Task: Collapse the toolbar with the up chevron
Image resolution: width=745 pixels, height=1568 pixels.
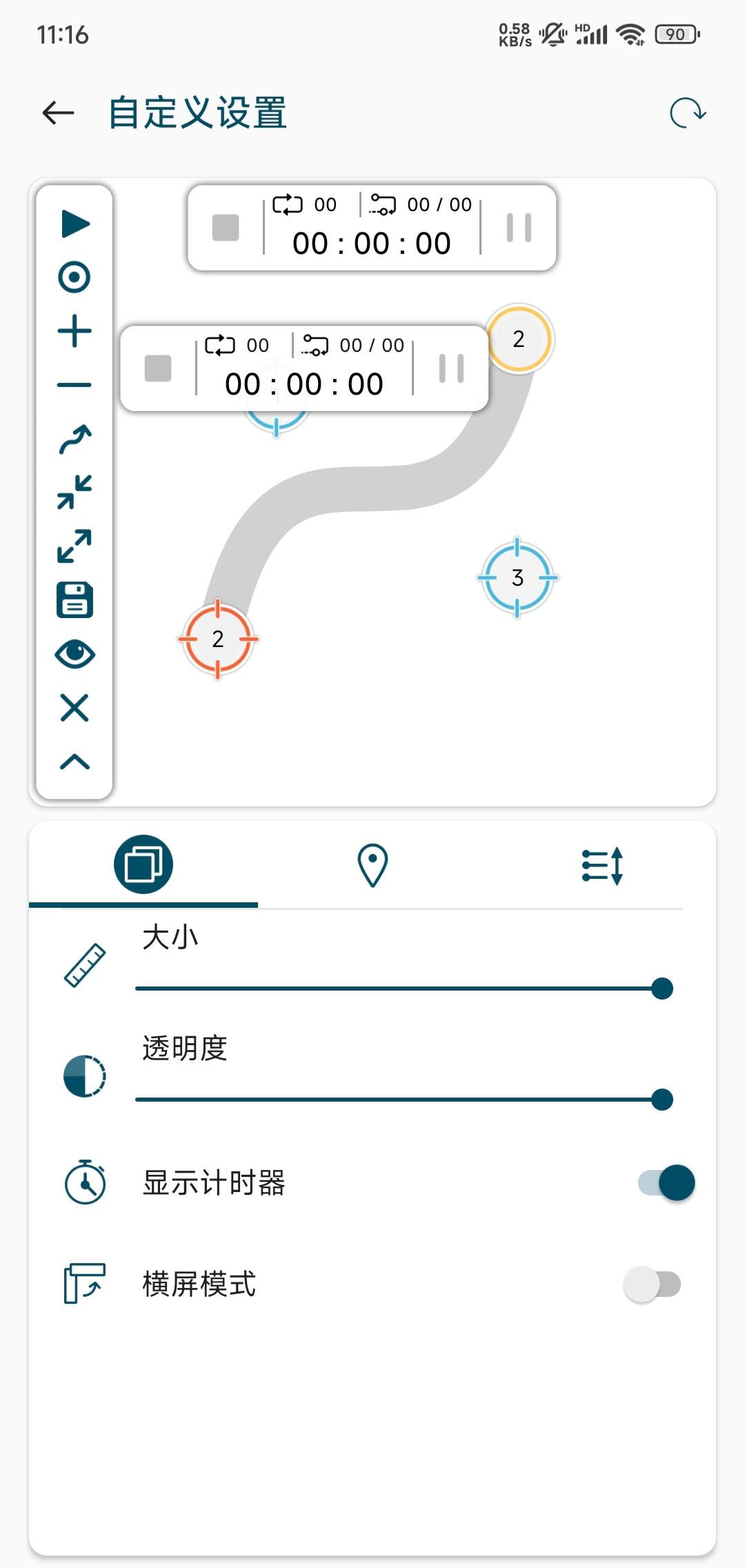Action: tap(74, 762)
